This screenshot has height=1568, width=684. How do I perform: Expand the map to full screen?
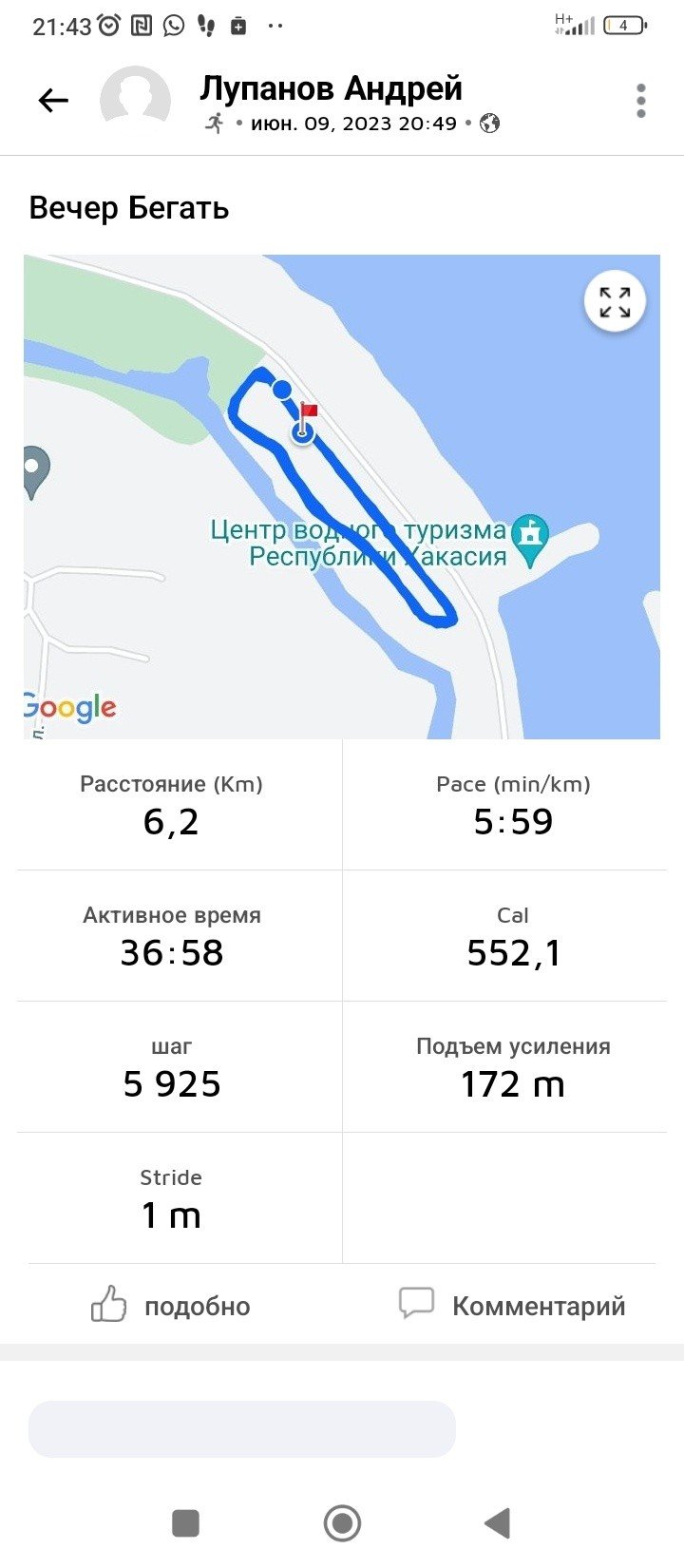[x=615, y=302]
